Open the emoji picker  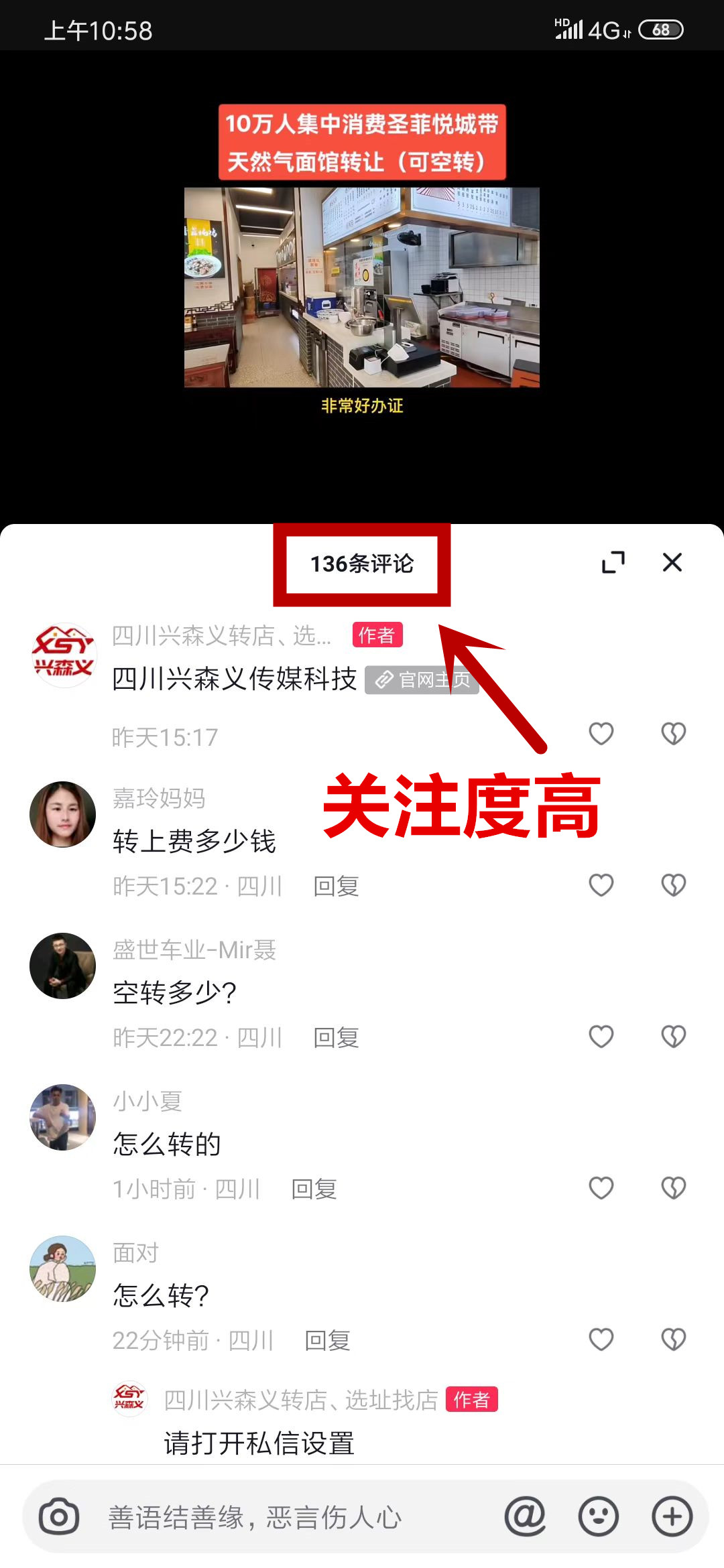pos(598,1516)
